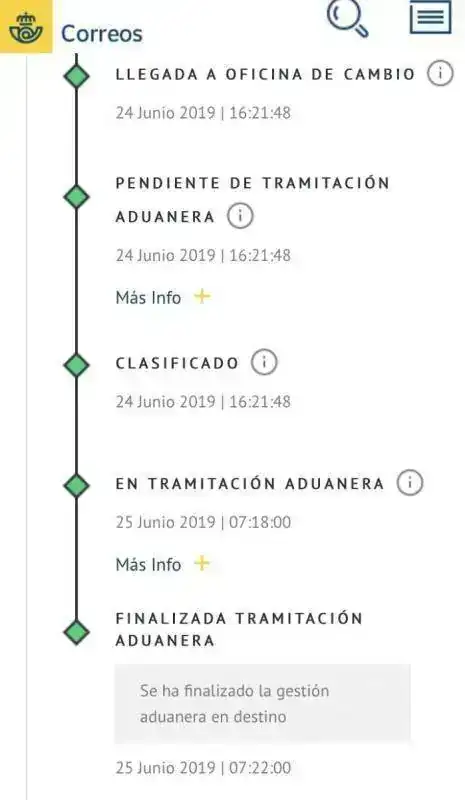Screen dimensions: 465x800
Task: Show info for Llegada a oficina de cambio
Action: [x=440, y=74]
